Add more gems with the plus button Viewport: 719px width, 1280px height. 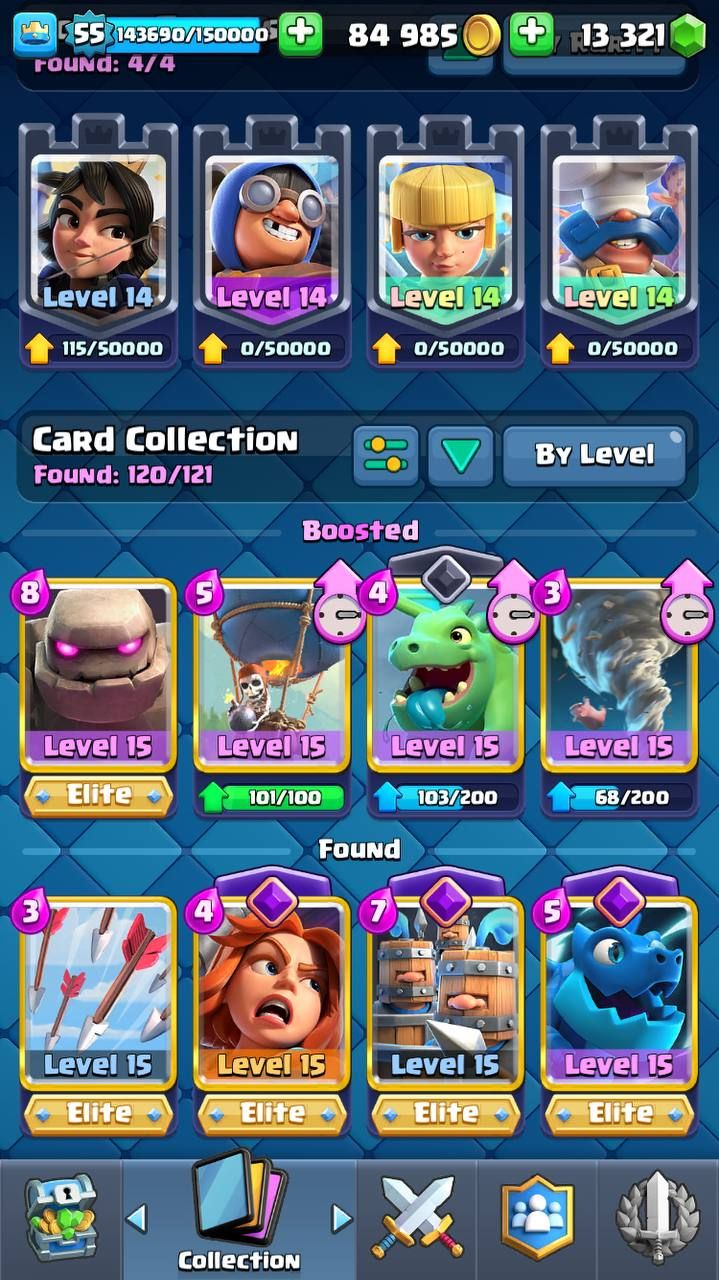(531, 35)
